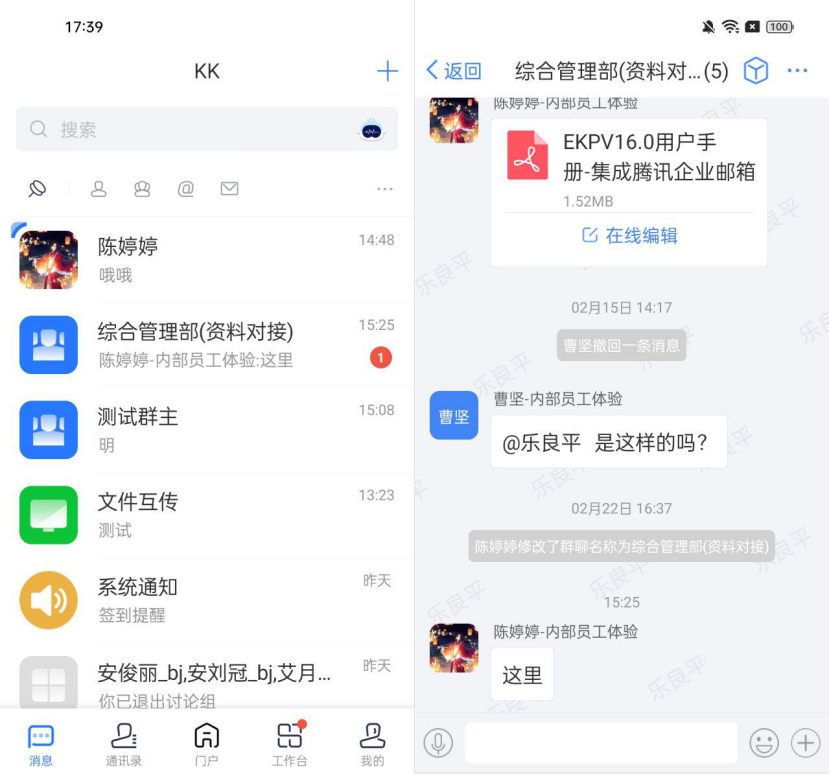Open the chat's three-dot overflow menu
Screen dimensions: 829x774
(x=797, y=71)
